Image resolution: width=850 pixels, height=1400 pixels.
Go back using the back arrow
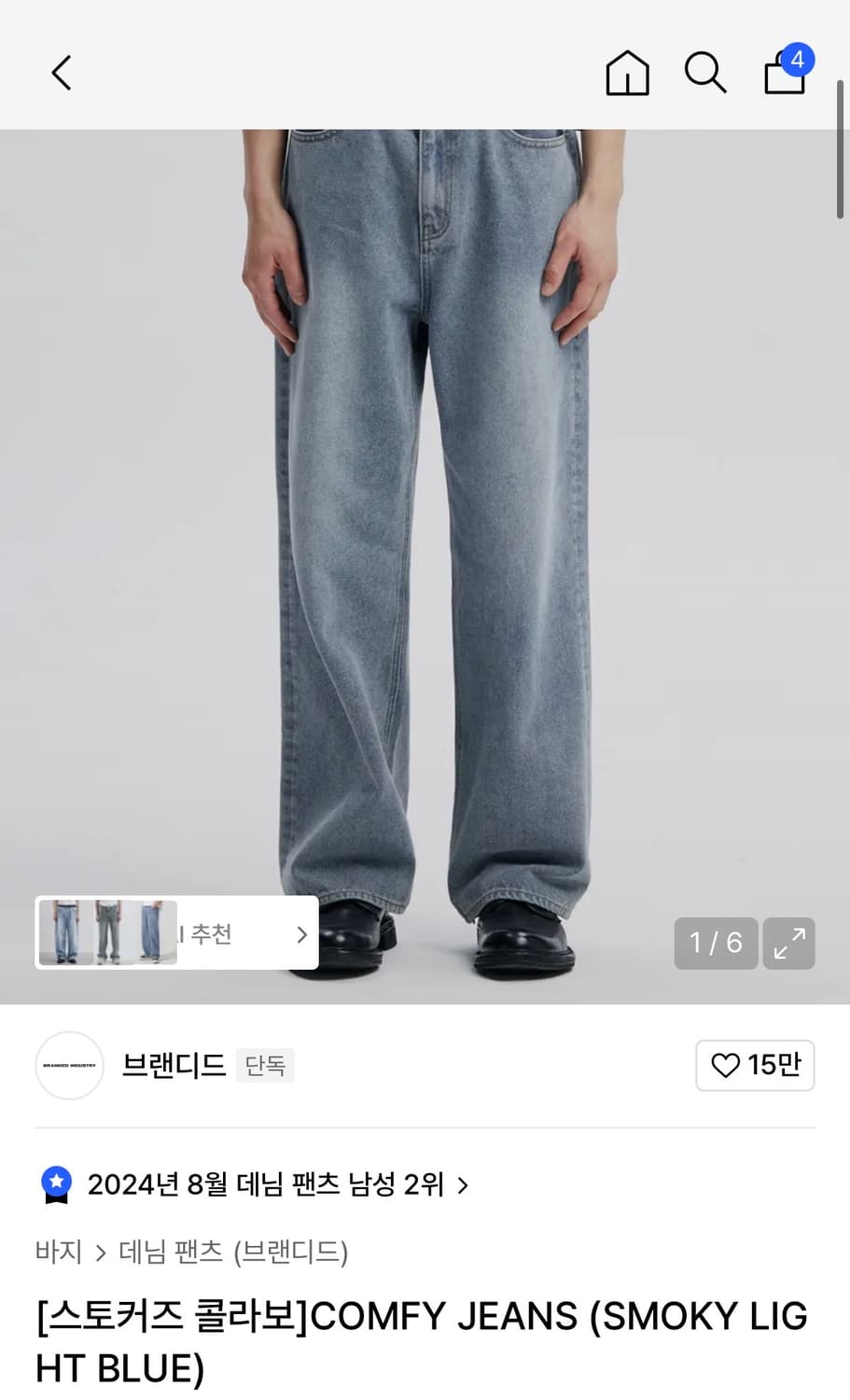[61, 72]
